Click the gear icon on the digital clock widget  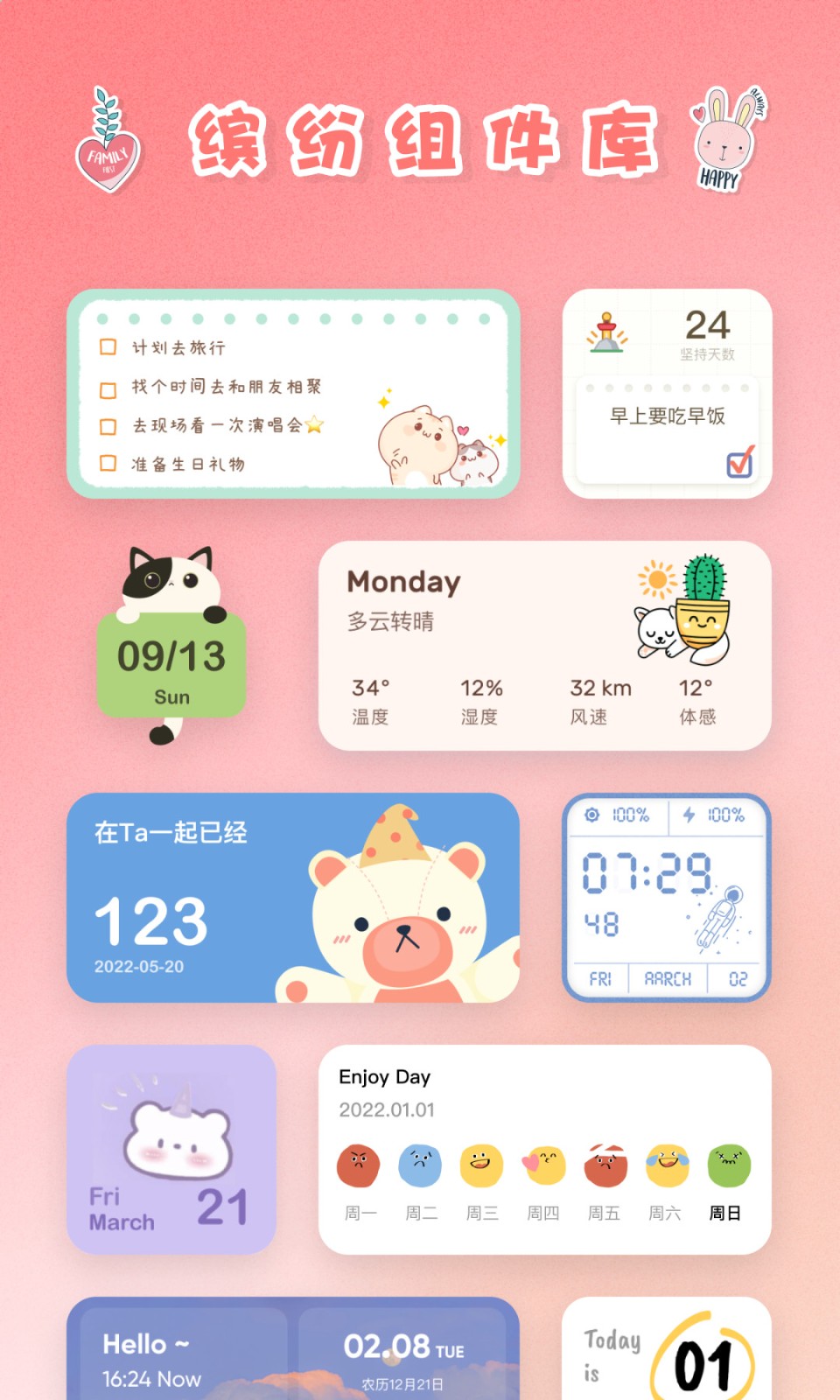point(594,815)
